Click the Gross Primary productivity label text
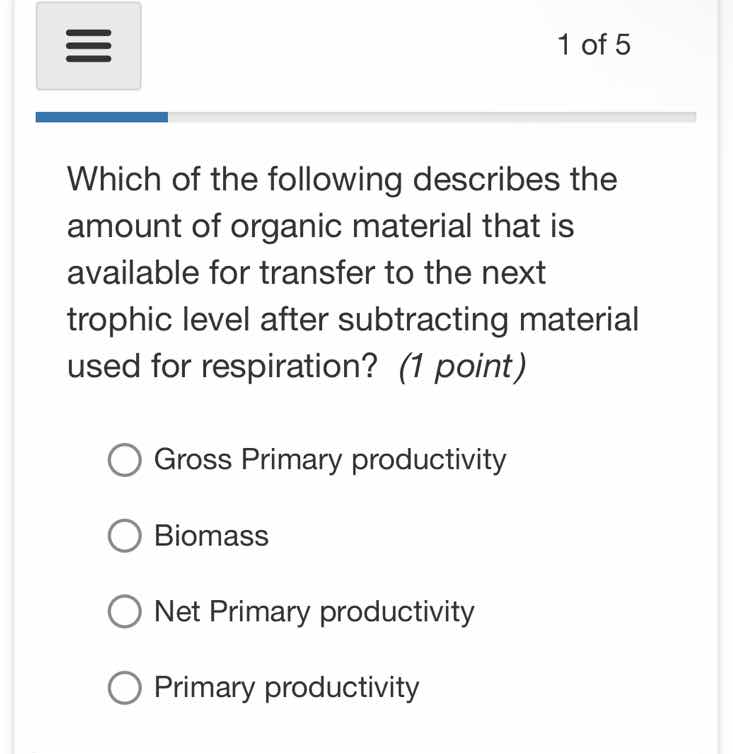Screen dimensions: 733x754 click(330, 460)
